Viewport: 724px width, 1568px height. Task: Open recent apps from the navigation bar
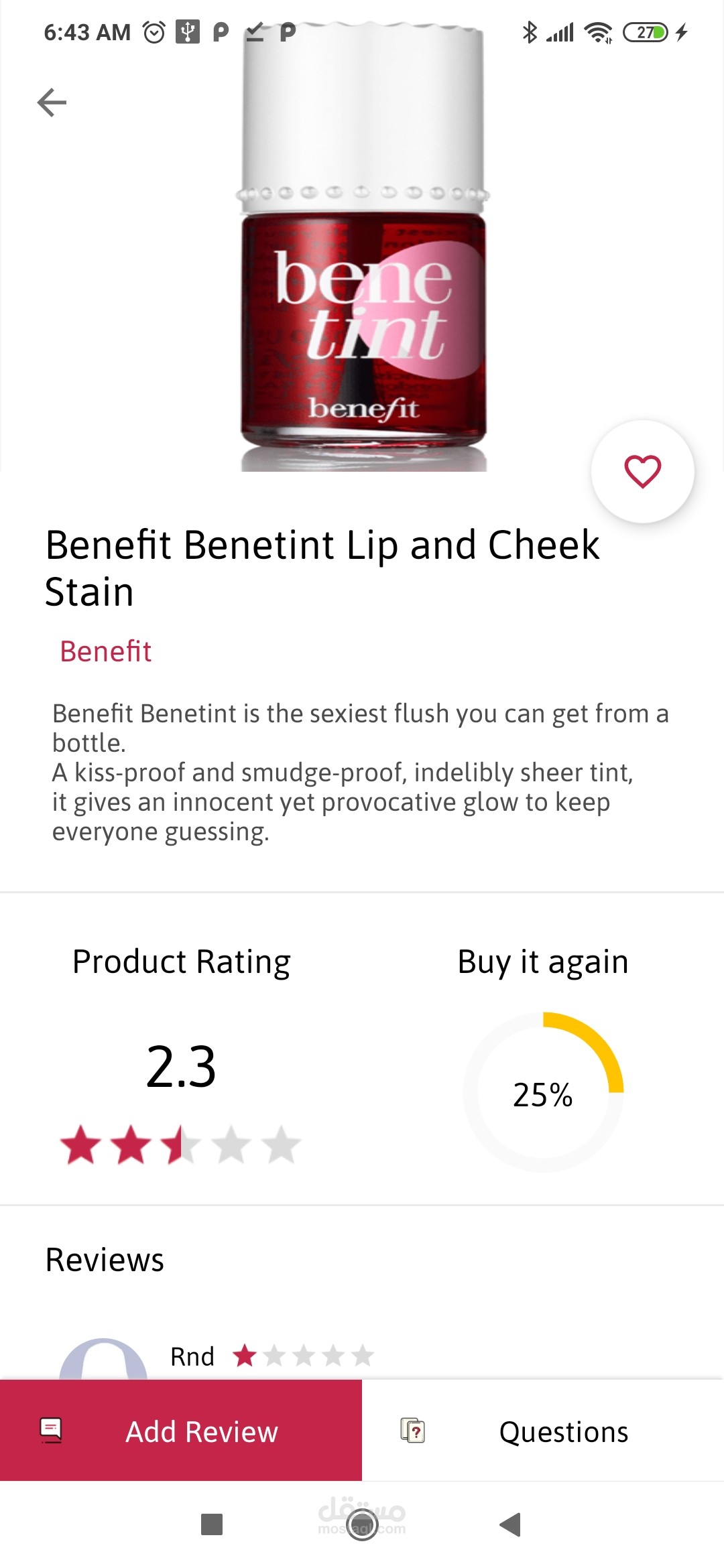[212, 1524]
